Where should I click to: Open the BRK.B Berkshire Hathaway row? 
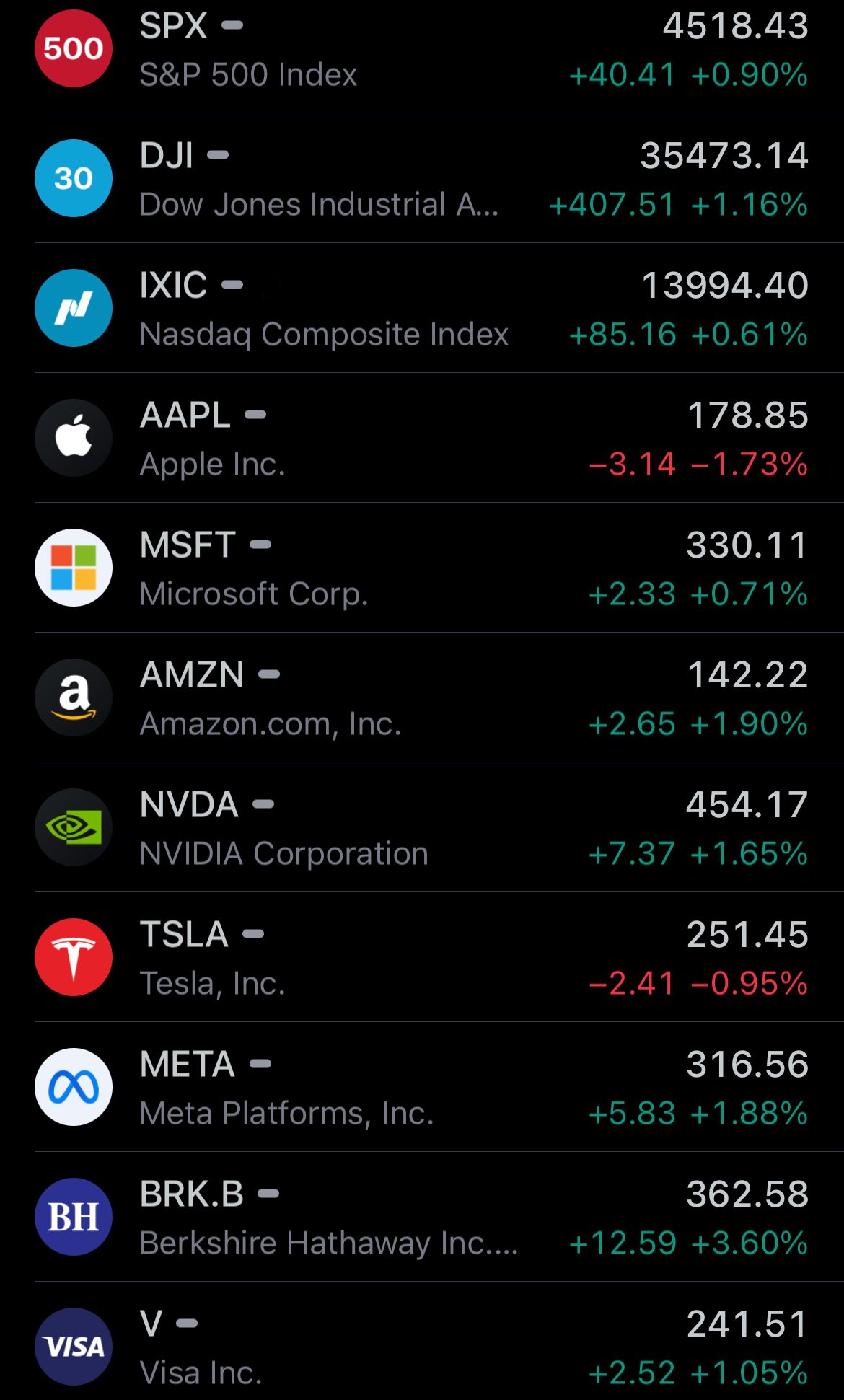(422, 1218)
